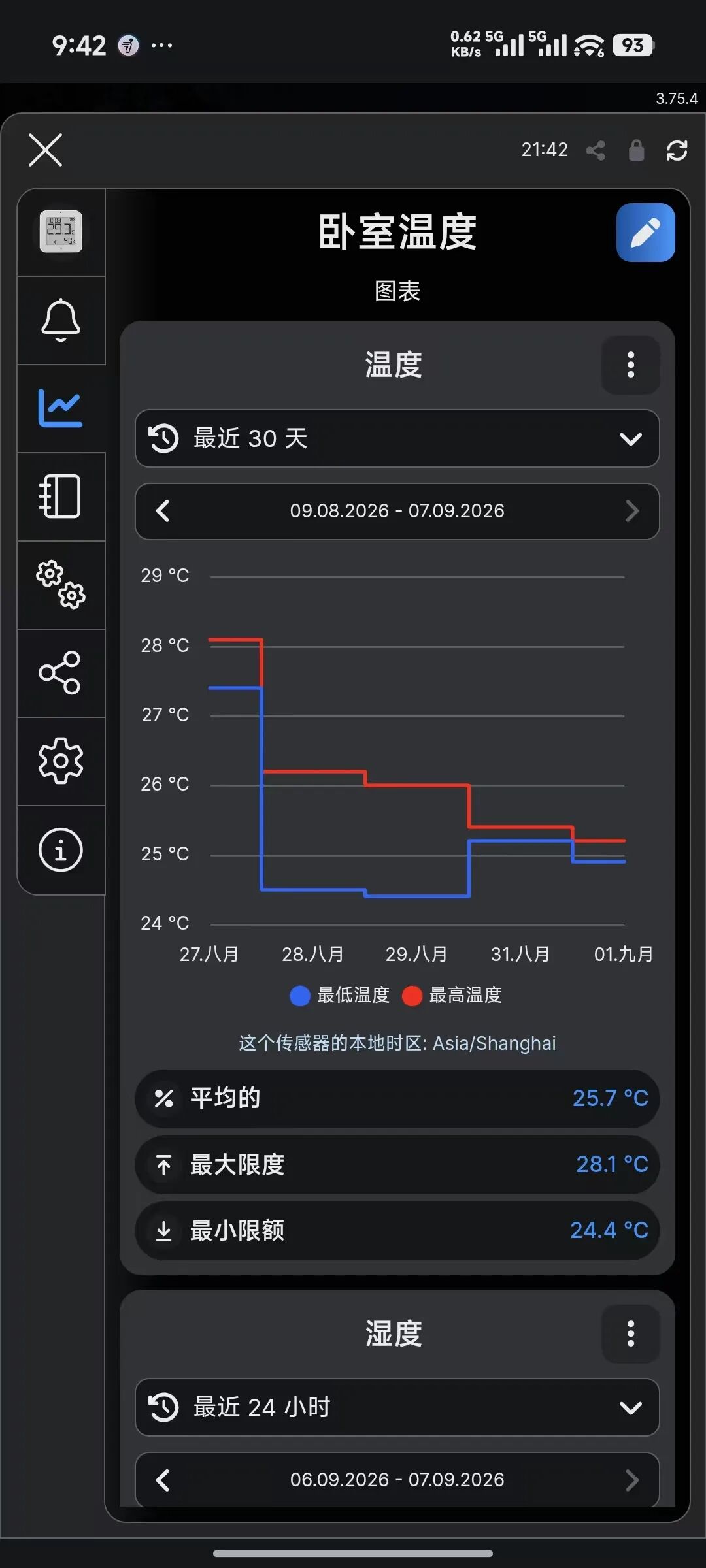Viewport: 706px width, 1568px height.
Task: Tap the refresh icon in the top bar
Action: [x=677, y=151]
